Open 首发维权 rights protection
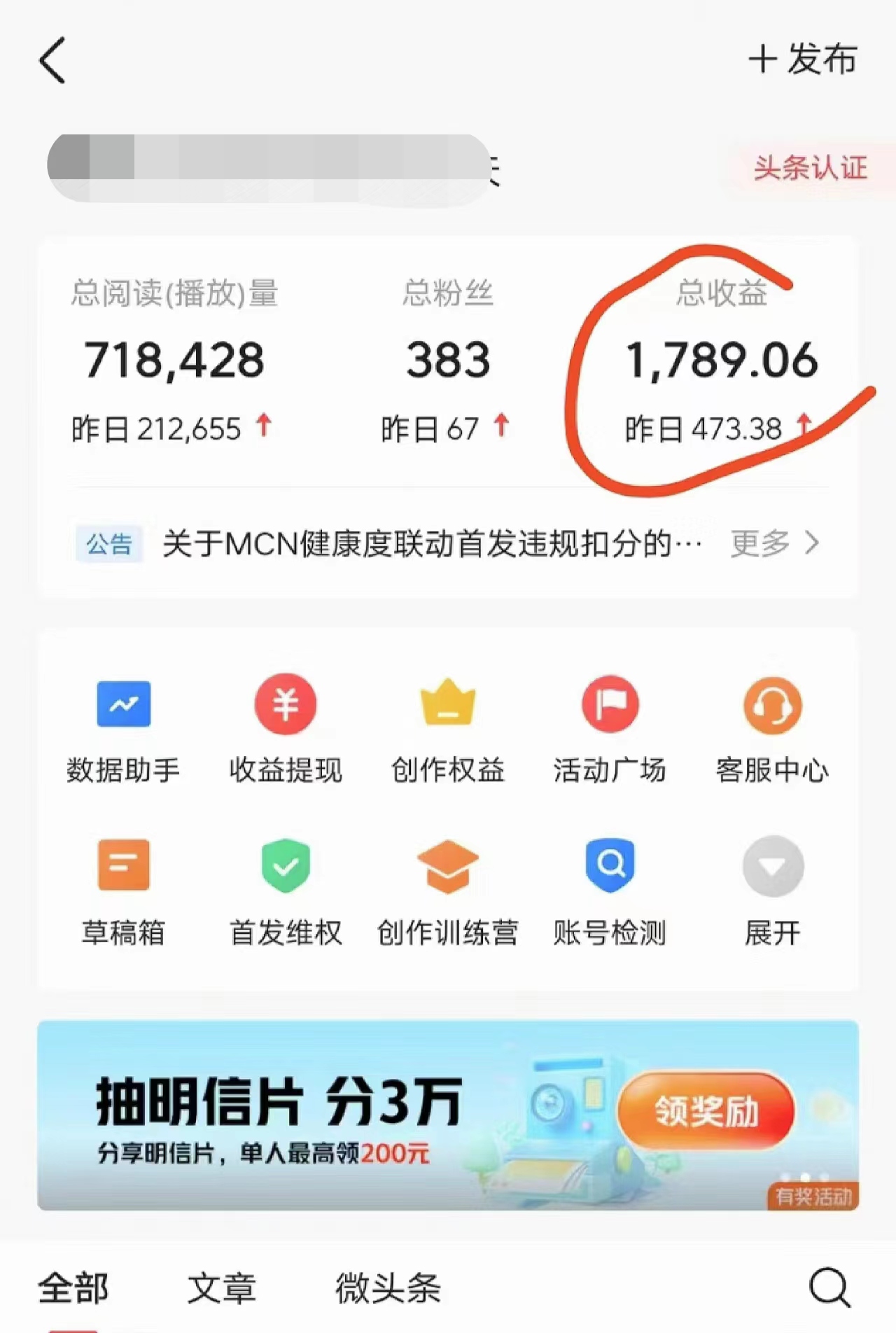 tap(286, 891)
